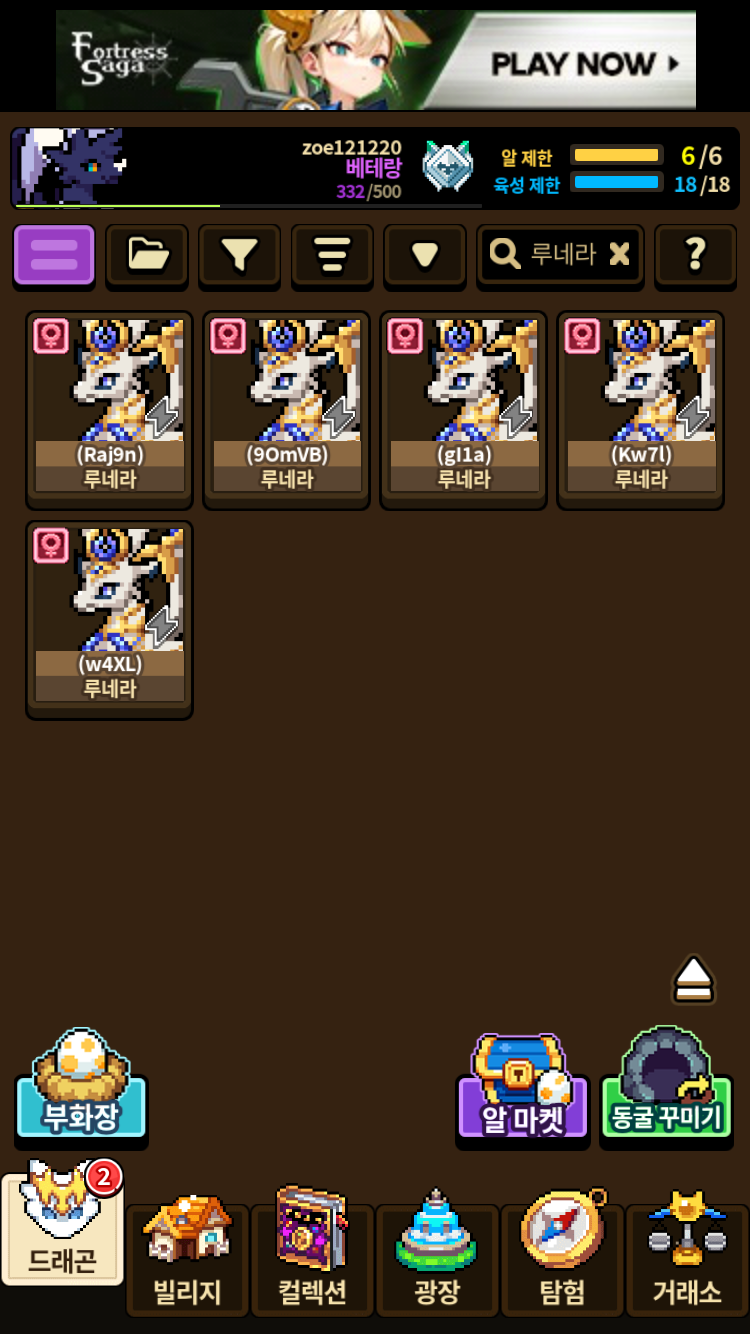View the dragon card named gI1a
Screen dimensions: 750x1334
point(463,408)
